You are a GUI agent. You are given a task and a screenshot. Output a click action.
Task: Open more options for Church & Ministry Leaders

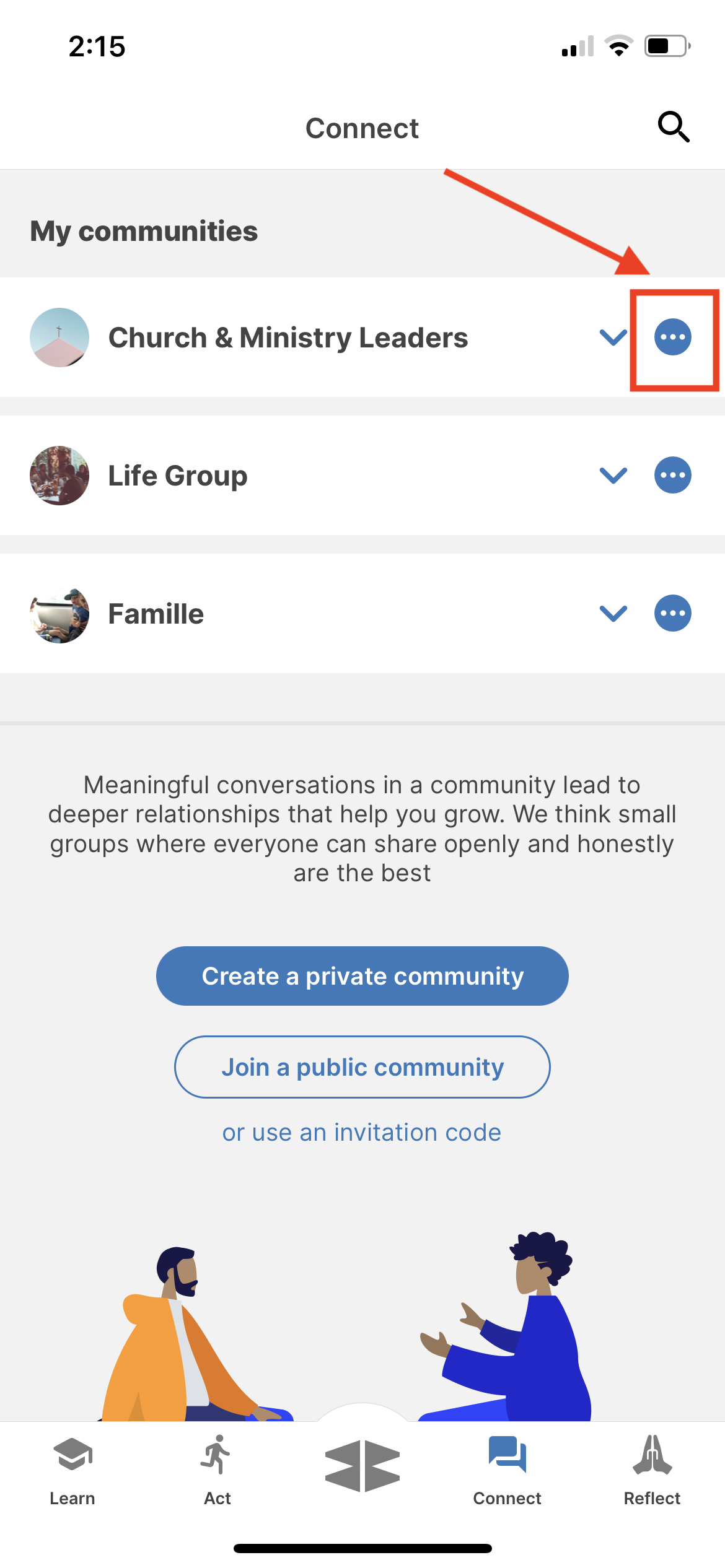(673, 337)
